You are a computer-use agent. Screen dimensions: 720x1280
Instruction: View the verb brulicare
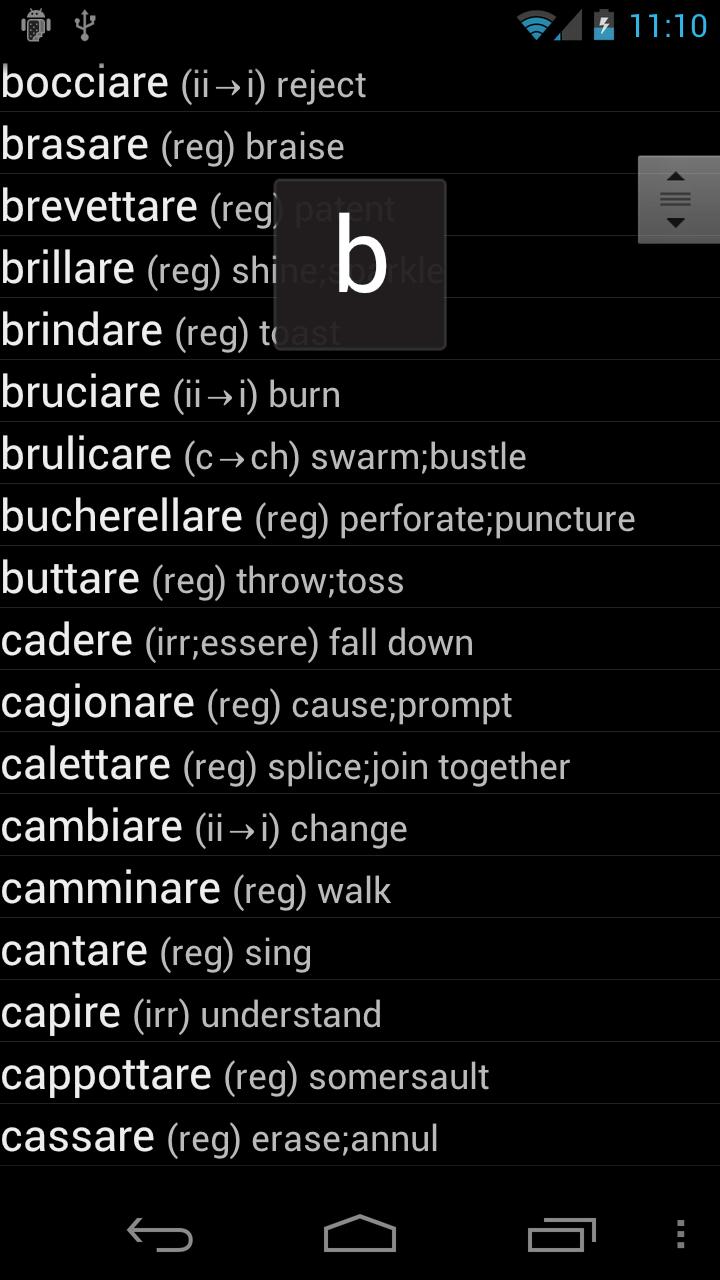coord(263,455)
